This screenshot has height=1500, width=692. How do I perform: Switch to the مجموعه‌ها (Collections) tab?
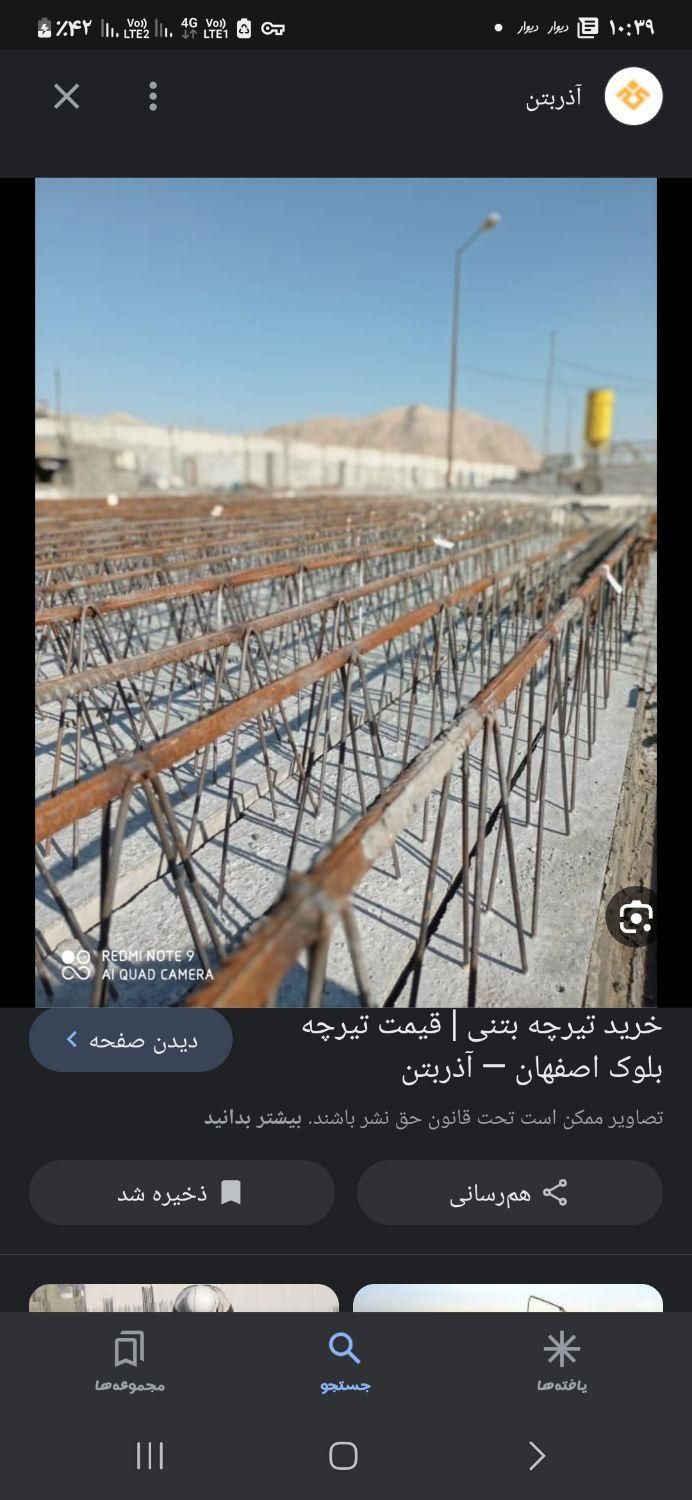pyautogui.click(x=130, y=1362)
